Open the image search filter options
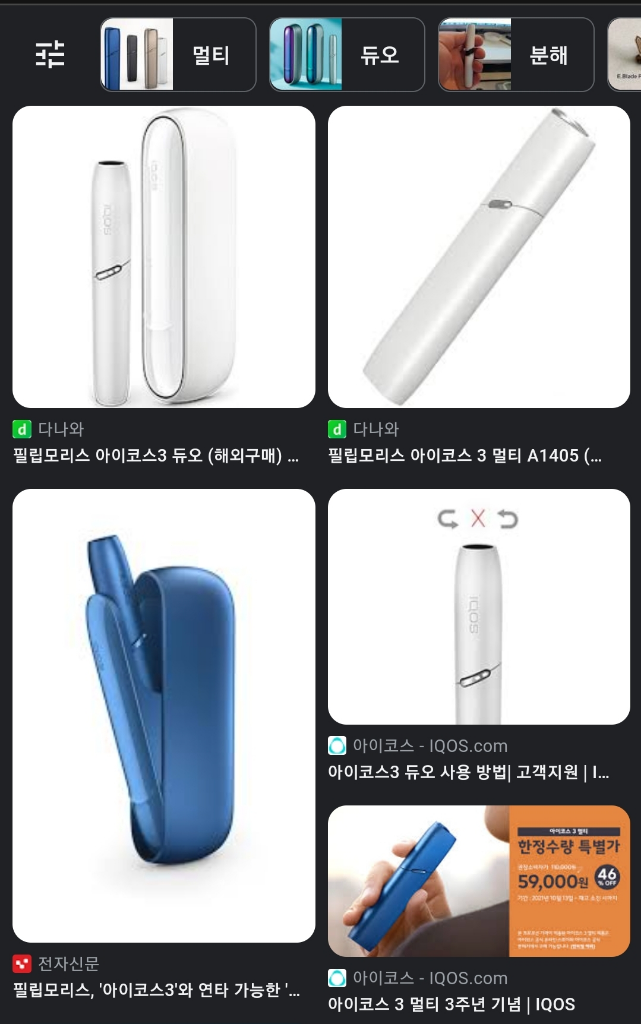 [50, 55]
